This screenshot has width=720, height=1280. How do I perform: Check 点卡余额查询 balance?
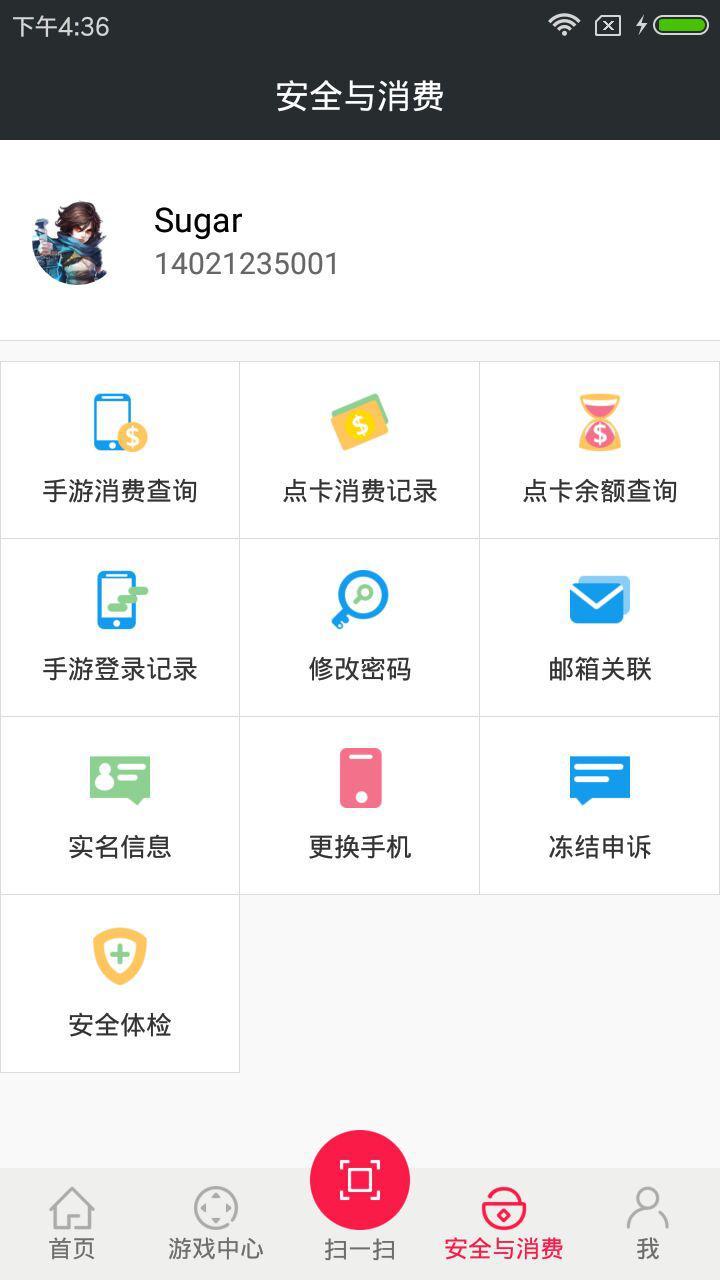click(600, 450)
